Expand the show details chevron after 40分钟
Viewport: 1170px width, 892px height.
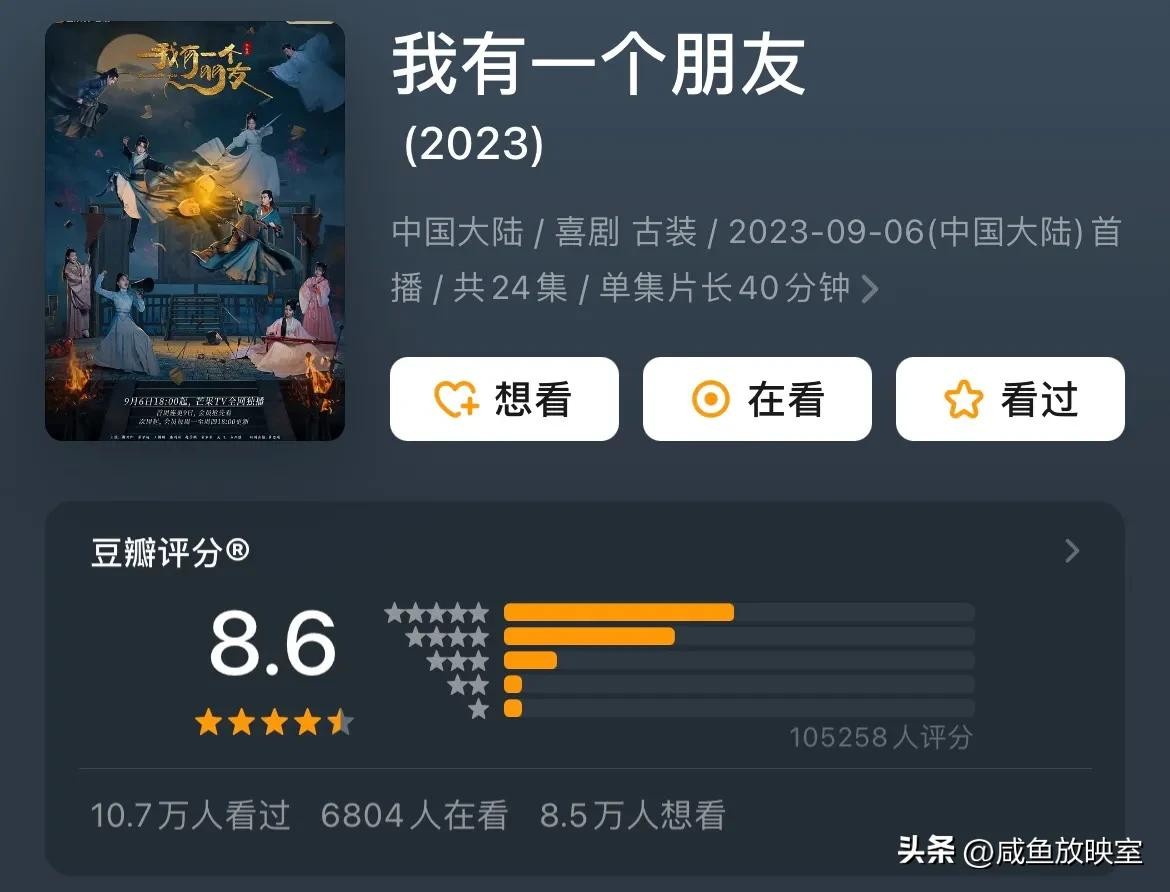pyautogui.click(x=871, y=289)
